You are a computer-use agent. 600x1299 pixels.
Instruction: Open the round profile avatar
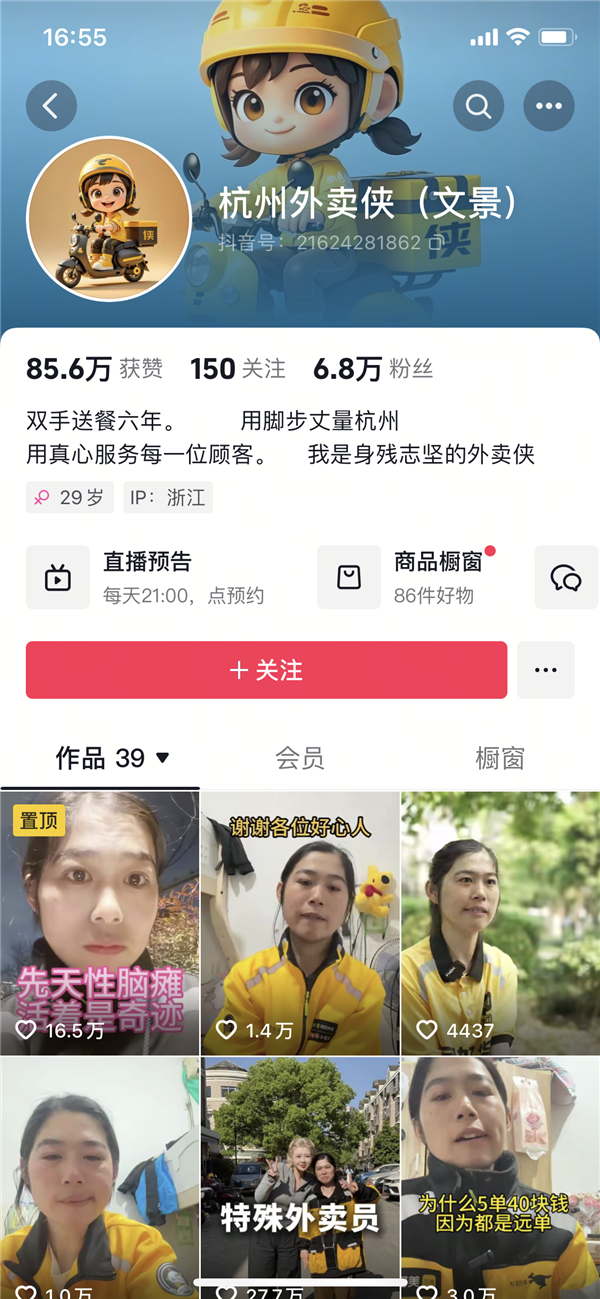108,219
